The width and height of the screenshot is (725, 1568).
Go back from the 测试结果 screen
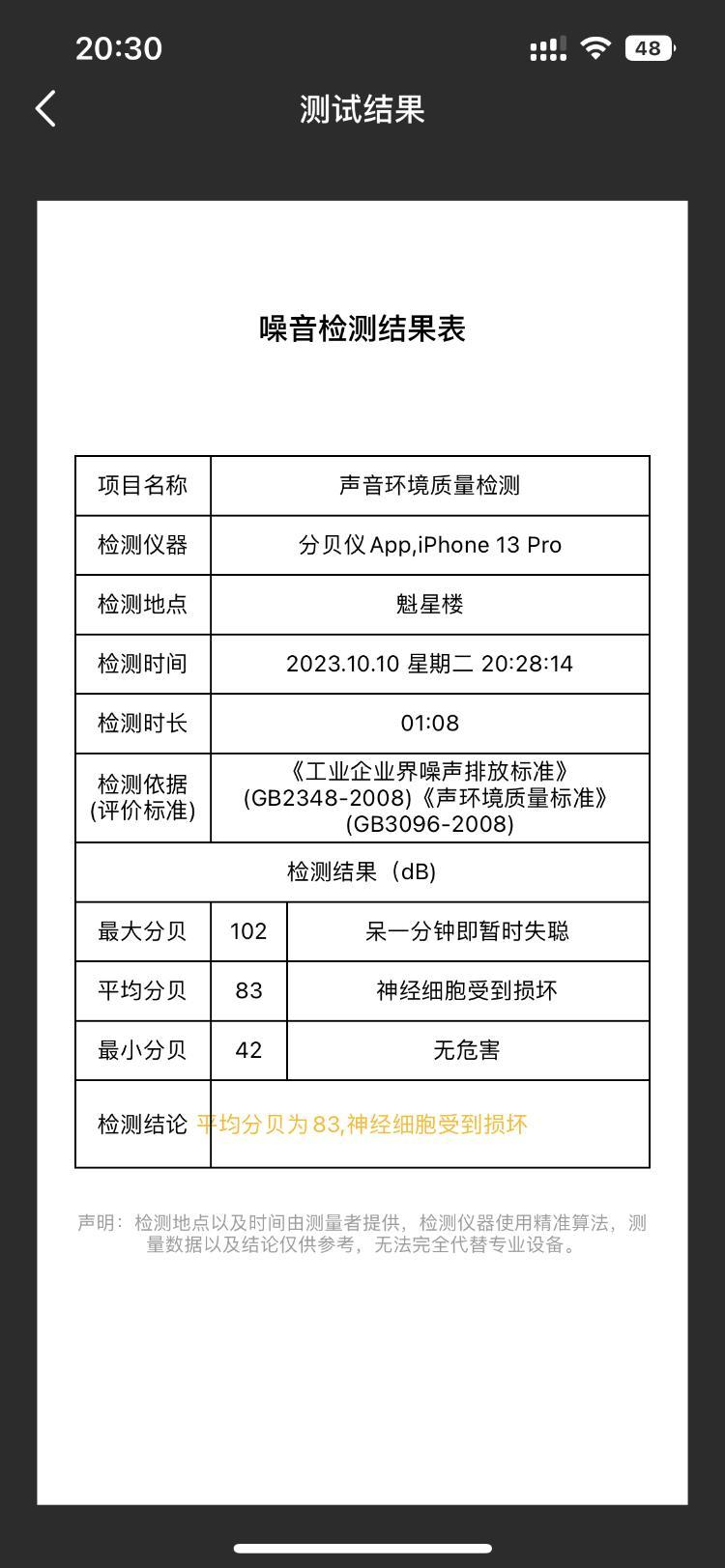point(45,108)
